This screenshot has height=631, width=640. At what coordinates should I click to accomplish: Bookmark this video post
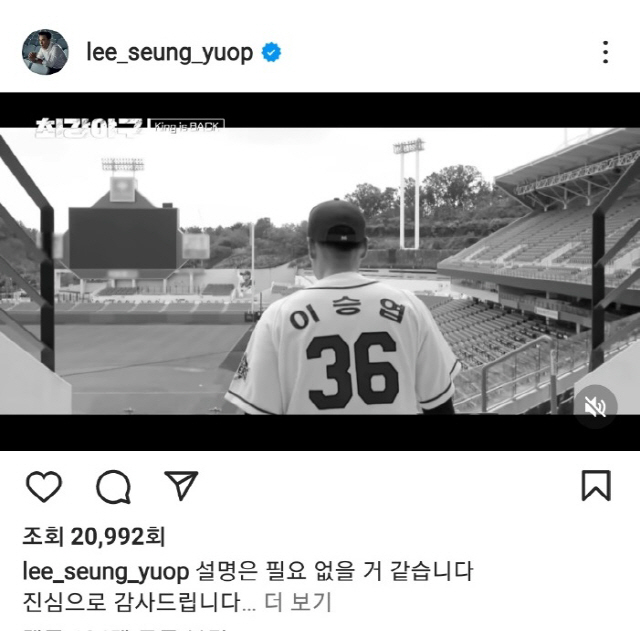point(595,486)
